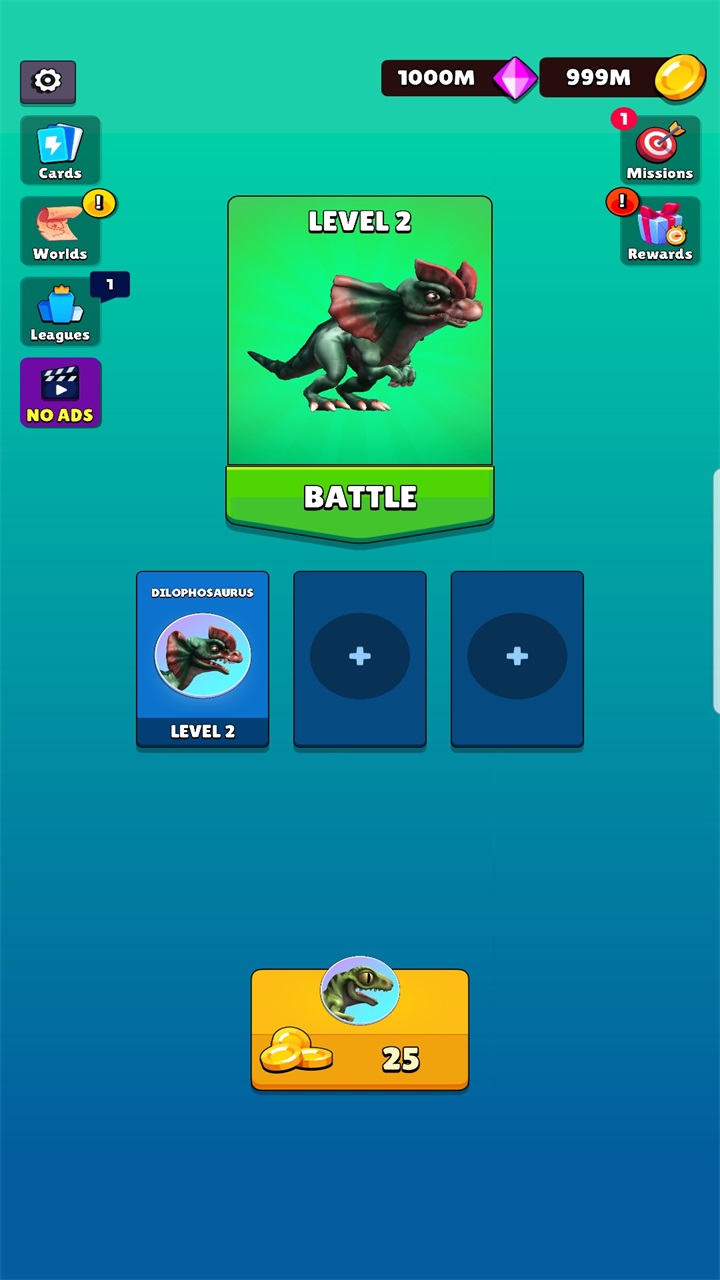This screenshot has width=720, height=1280.
Task: Open the Worlds map
Action: pos(60,231)
